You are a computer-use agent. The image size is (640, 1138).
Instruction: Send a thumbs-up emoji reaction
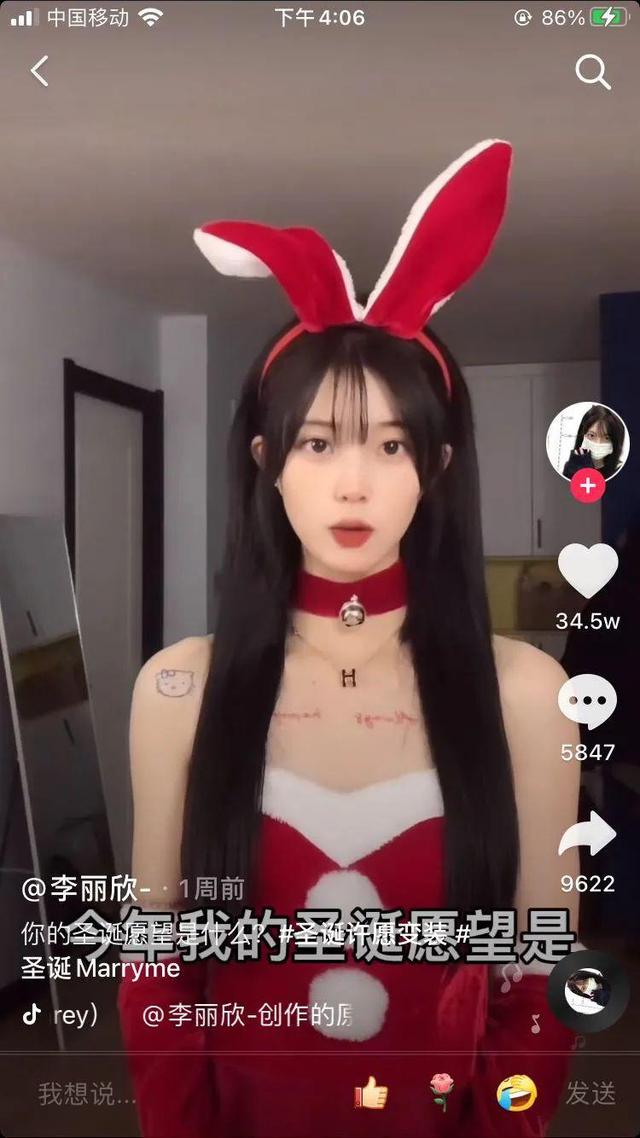371,1093
